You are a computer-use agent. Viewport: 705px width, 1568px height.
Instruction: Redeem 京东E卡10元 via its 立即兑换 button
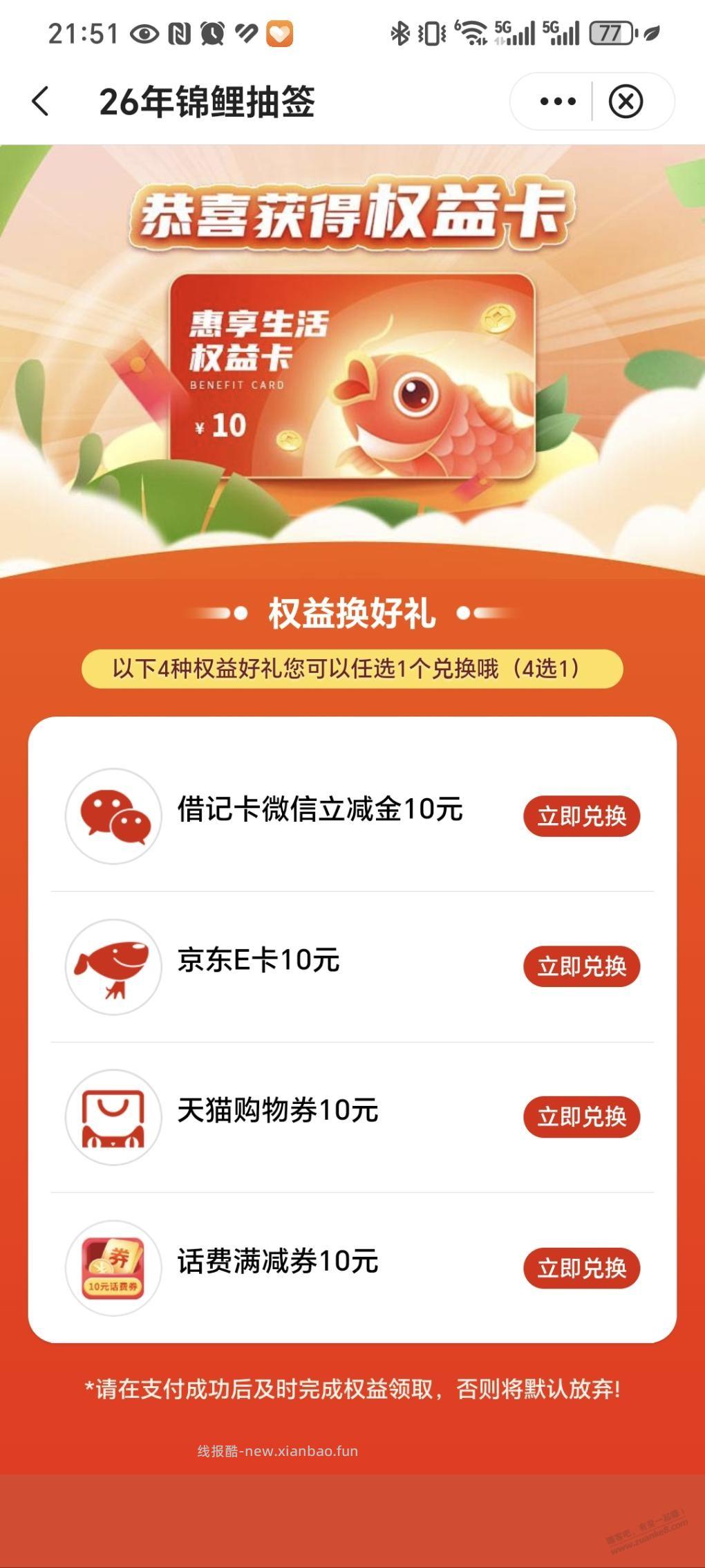coord(581,968)
